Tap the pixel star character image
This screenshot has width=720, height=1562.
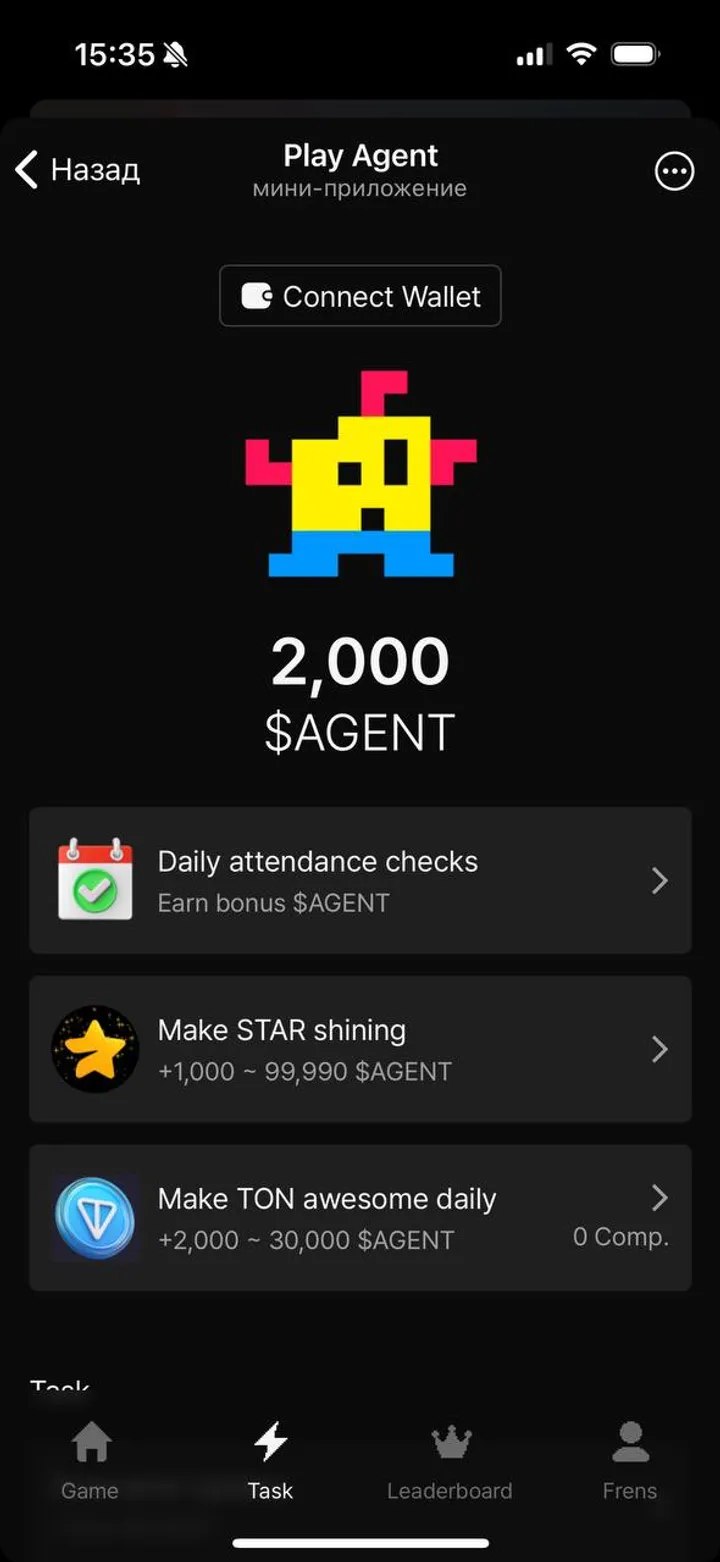[x=360, y=474]
